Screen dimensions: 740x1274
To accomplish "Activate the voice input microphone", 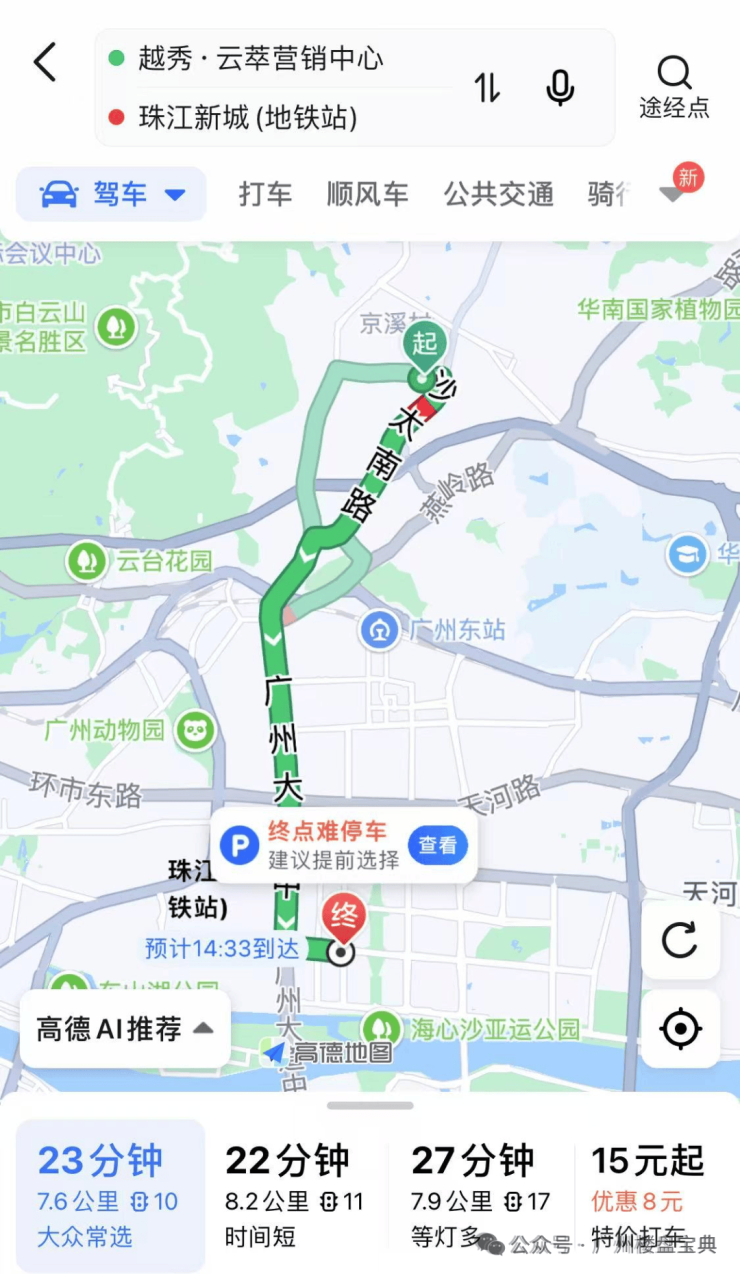I will coord(560,88).
